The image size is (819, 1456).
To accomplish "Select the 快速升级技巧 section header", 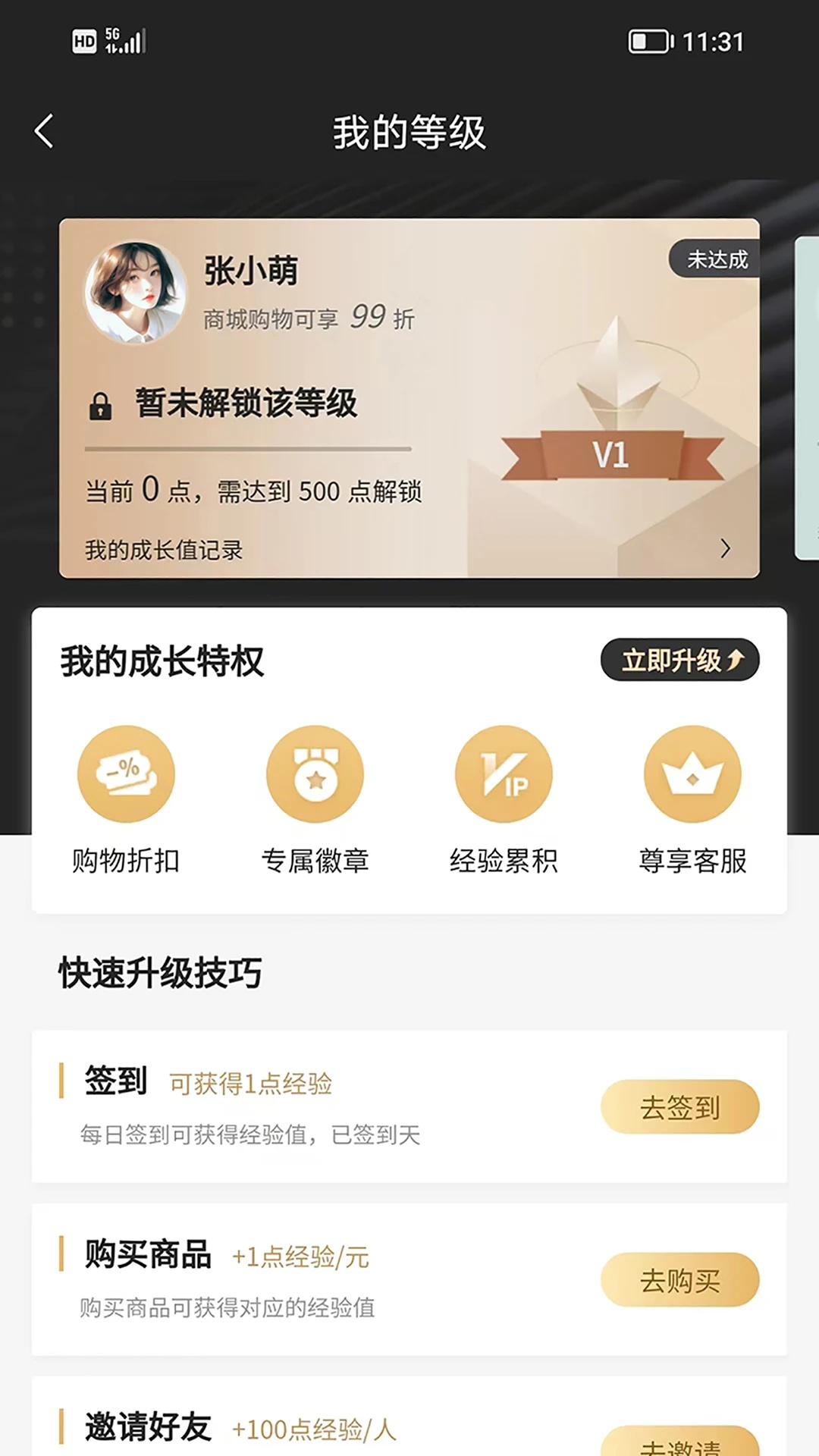I will tap(159, 974).
